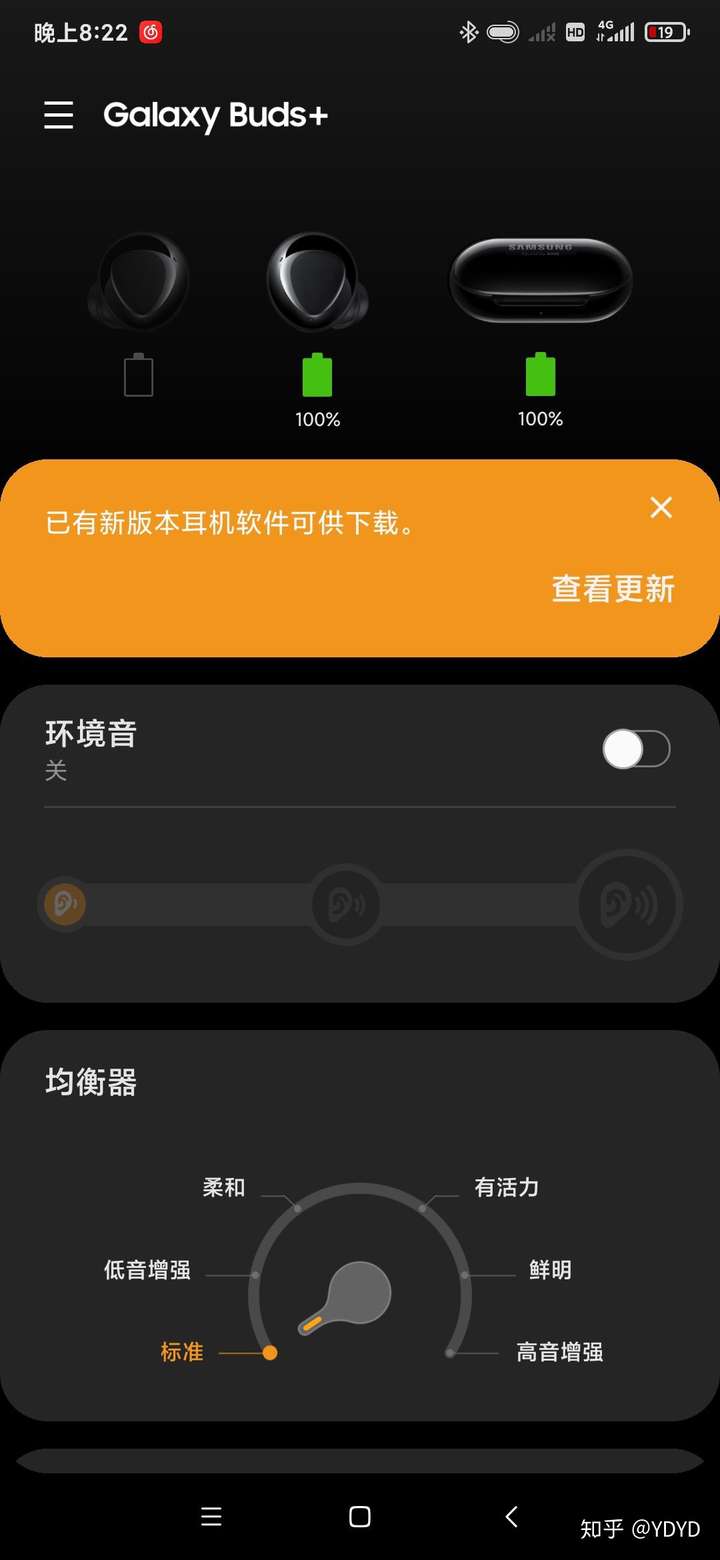This screenshot has width=720, height=1560.
Task: Select the lowest ambient sound level ear icon
Action: coord(63,904)
